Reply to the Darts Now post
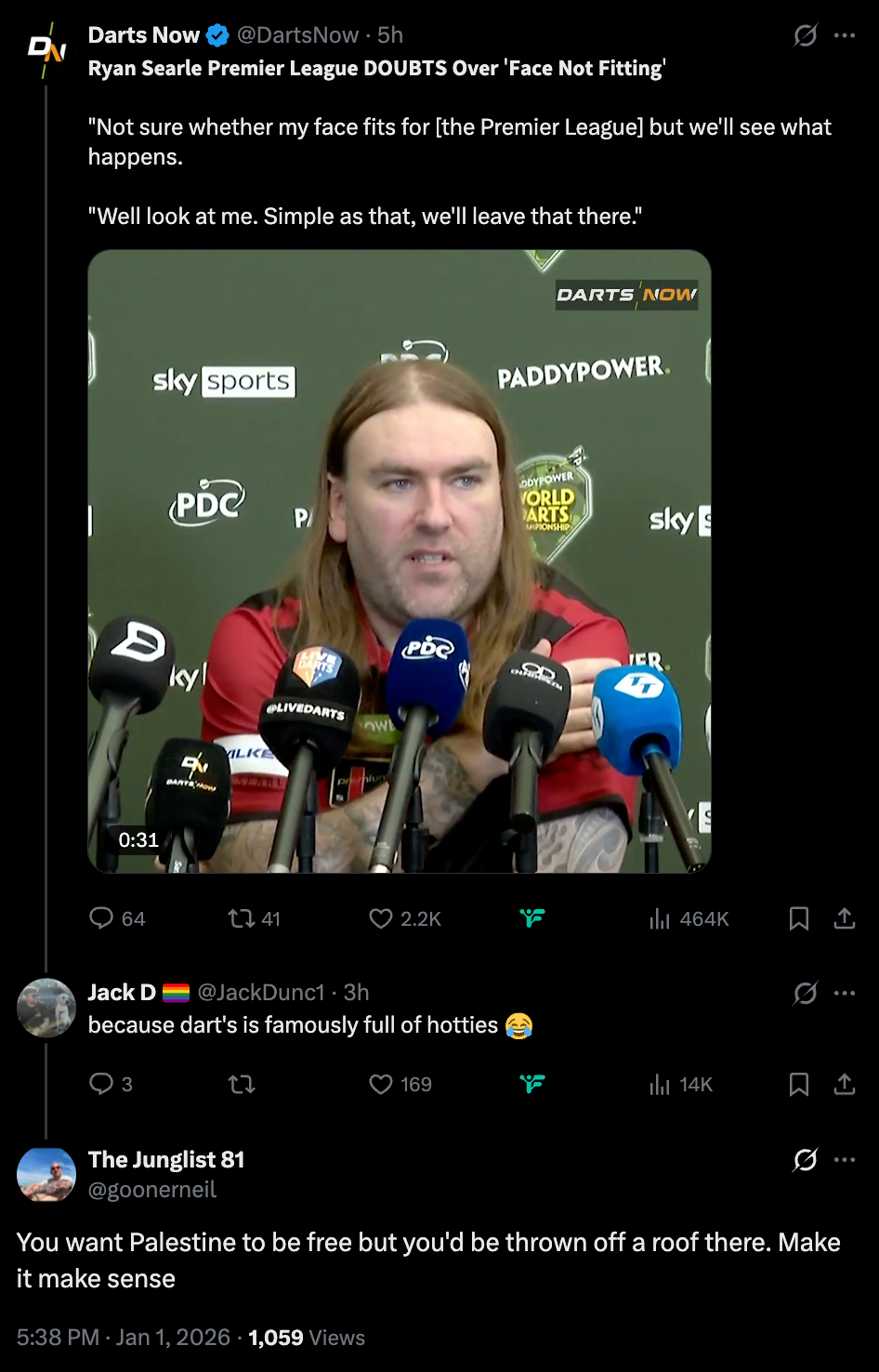This screenshot has height=1372, width=879. (x=101, y=918)
